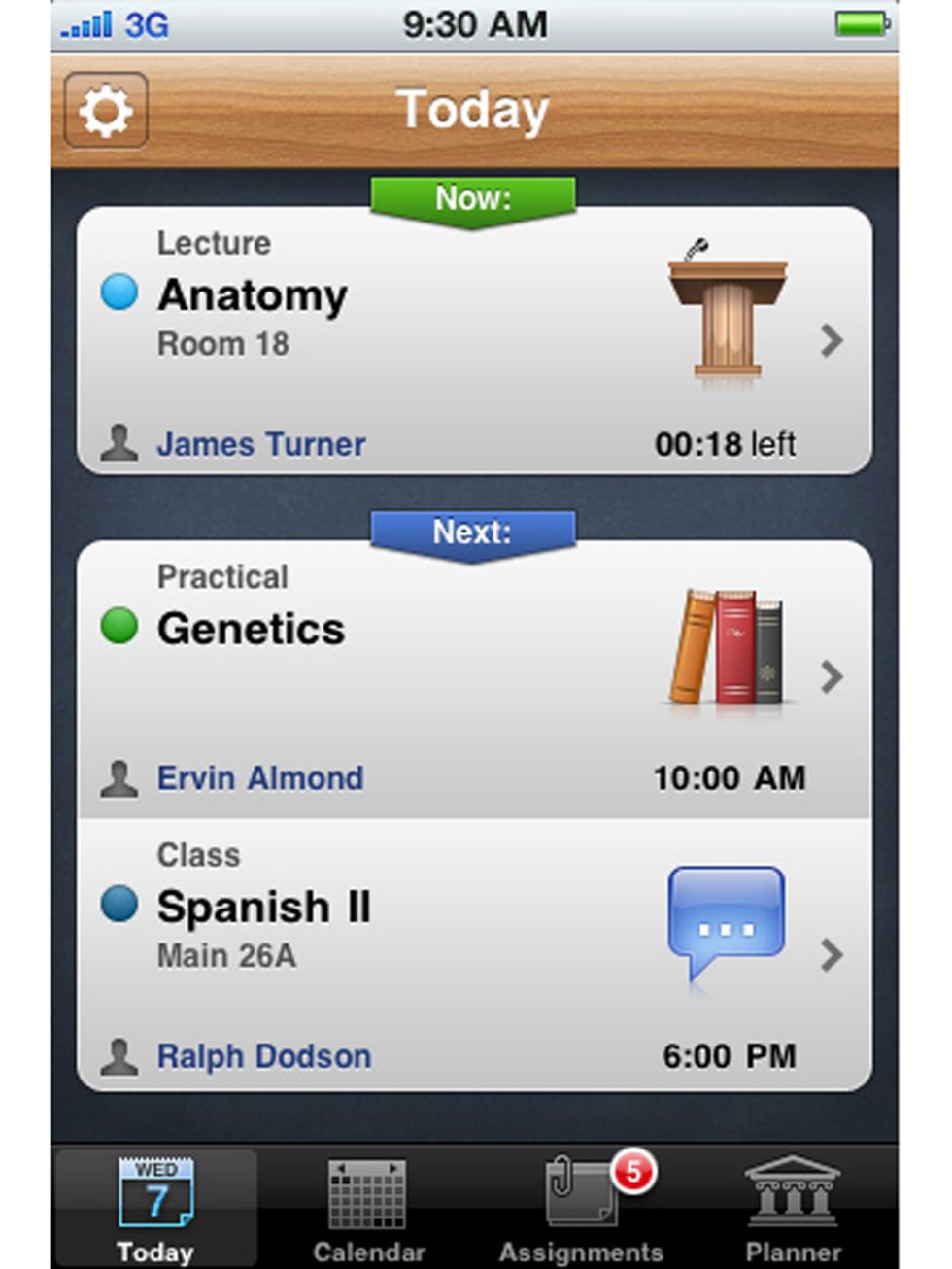Image resolution: width=952 pixels, height=1269 pixels.
Task: Open the settings gear
Action: pyautogui.click(x=106, y=113)
